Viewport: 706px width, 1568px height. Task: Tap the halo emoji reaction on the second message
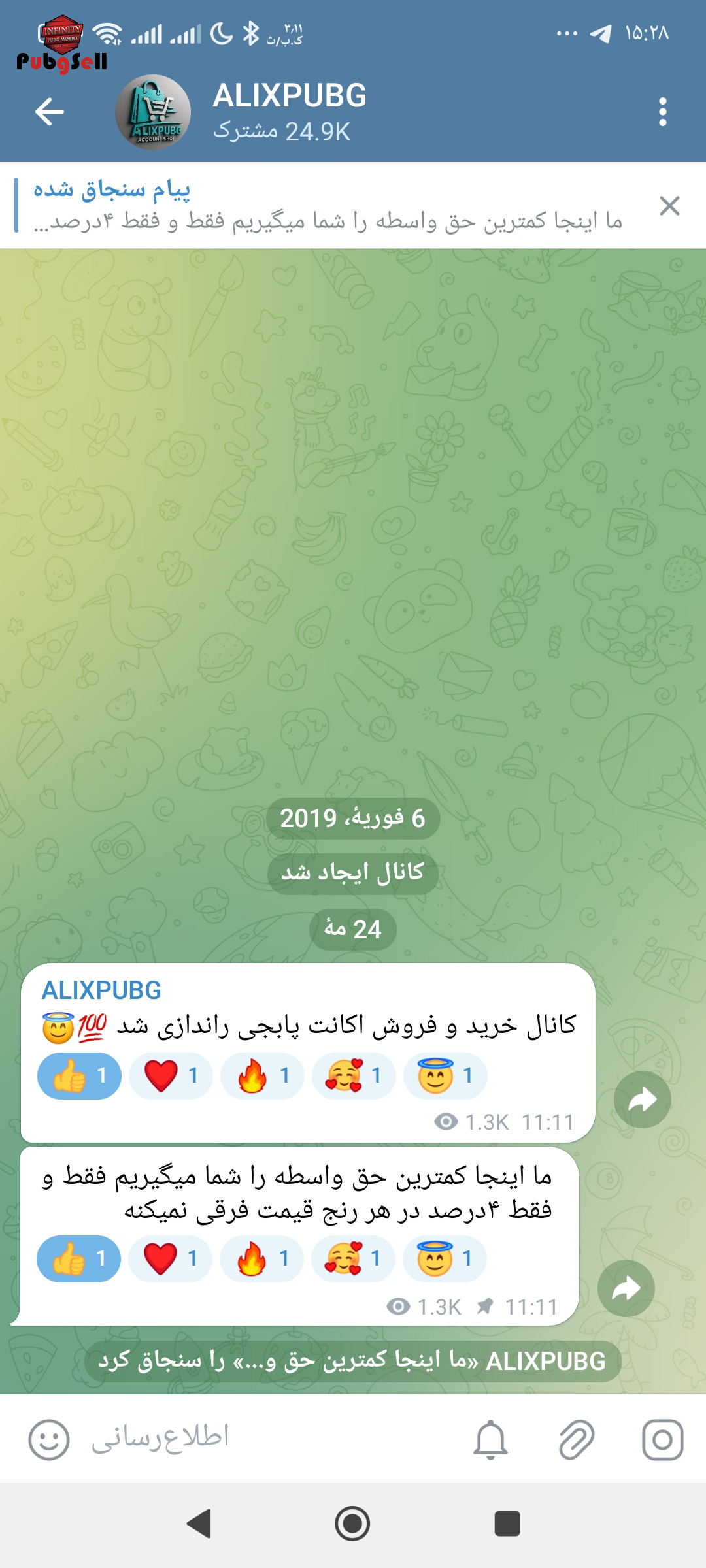[445, 1258]
